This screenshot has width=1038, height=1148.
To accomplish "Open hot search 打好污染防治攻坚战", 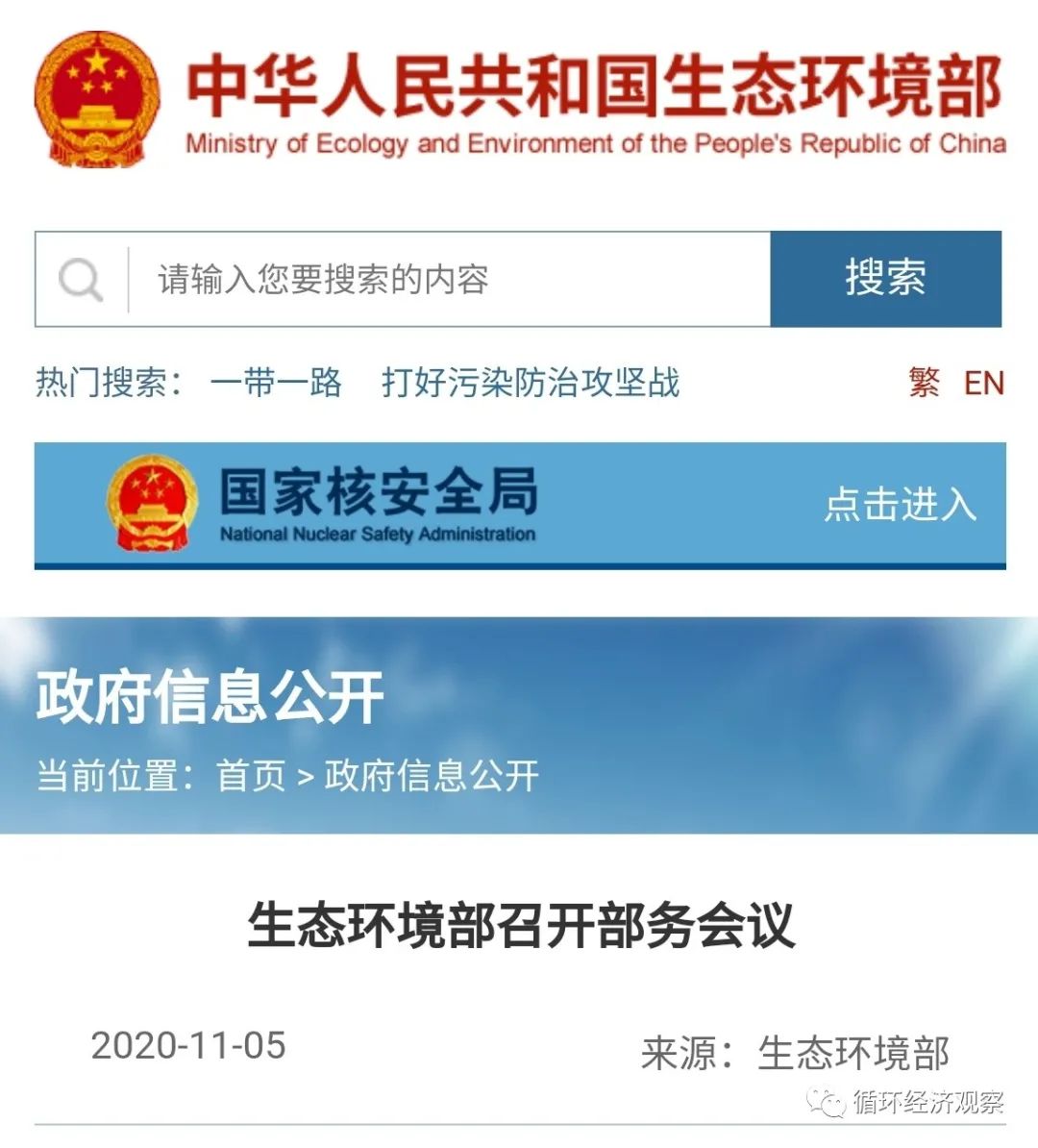I will [x=531, y=383].
